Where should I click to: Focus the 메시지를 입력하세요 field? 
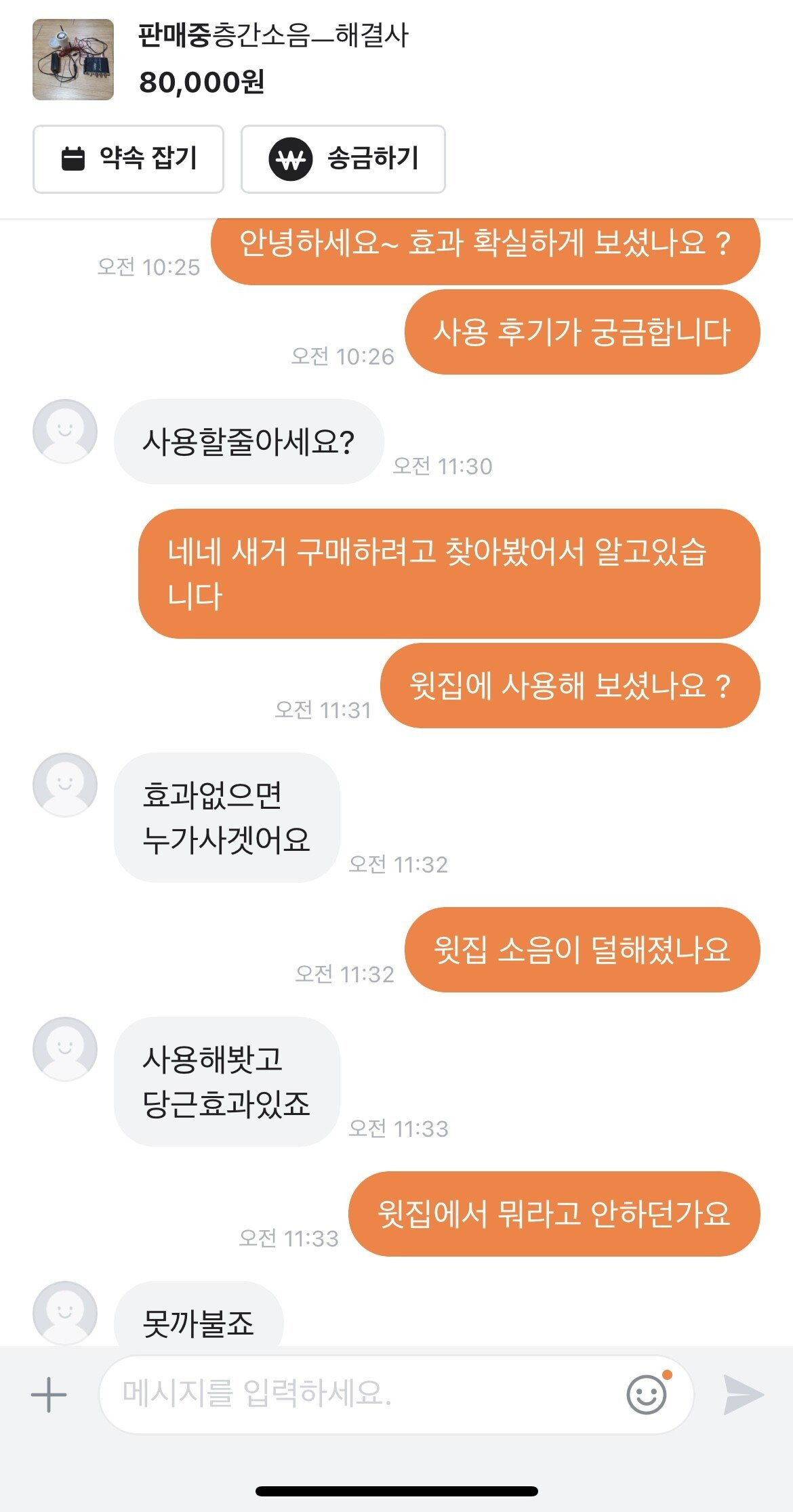pos(359,1394)
